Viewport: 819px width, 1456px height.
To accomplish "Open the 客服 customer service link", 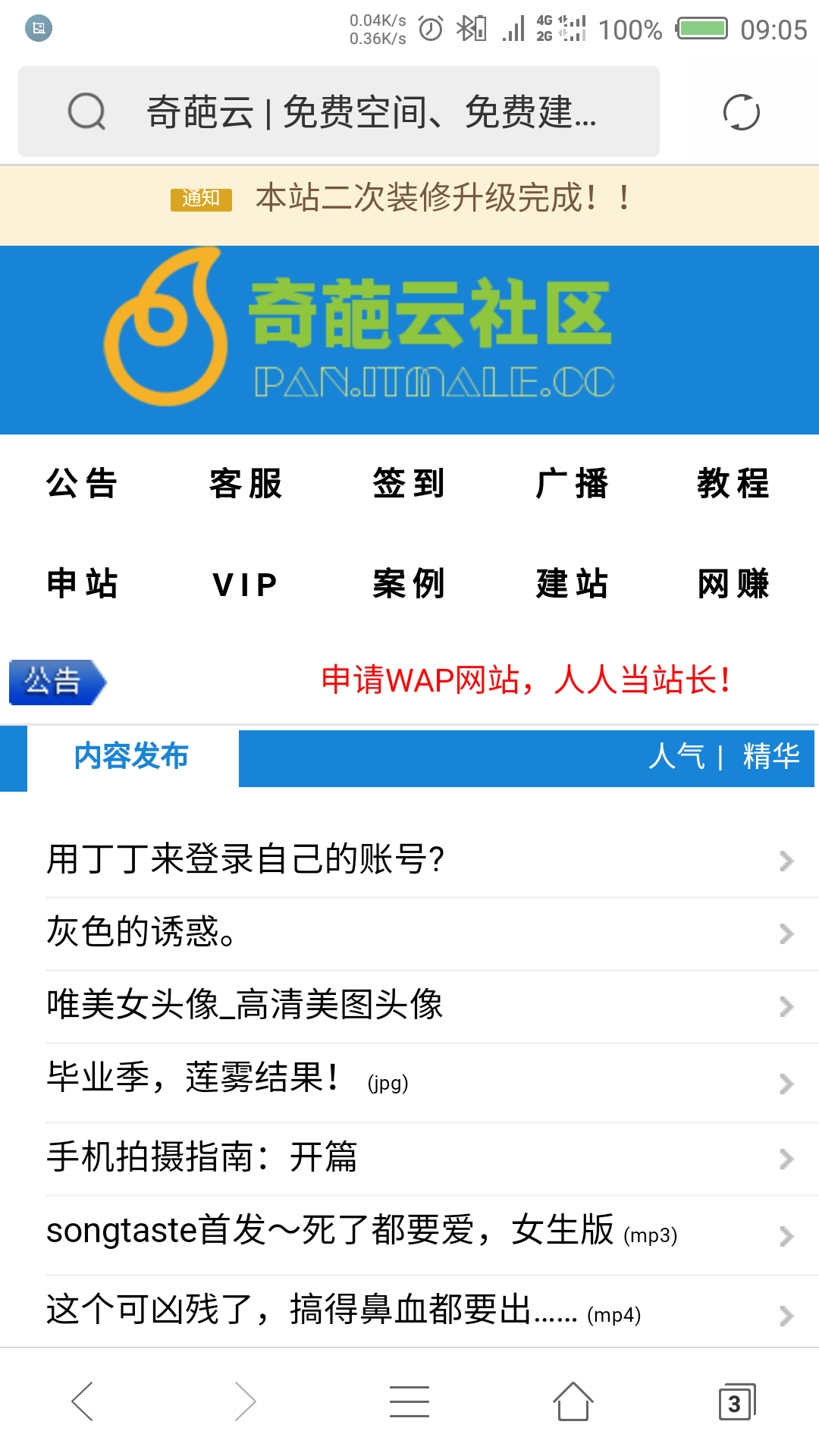I will 245,483.
